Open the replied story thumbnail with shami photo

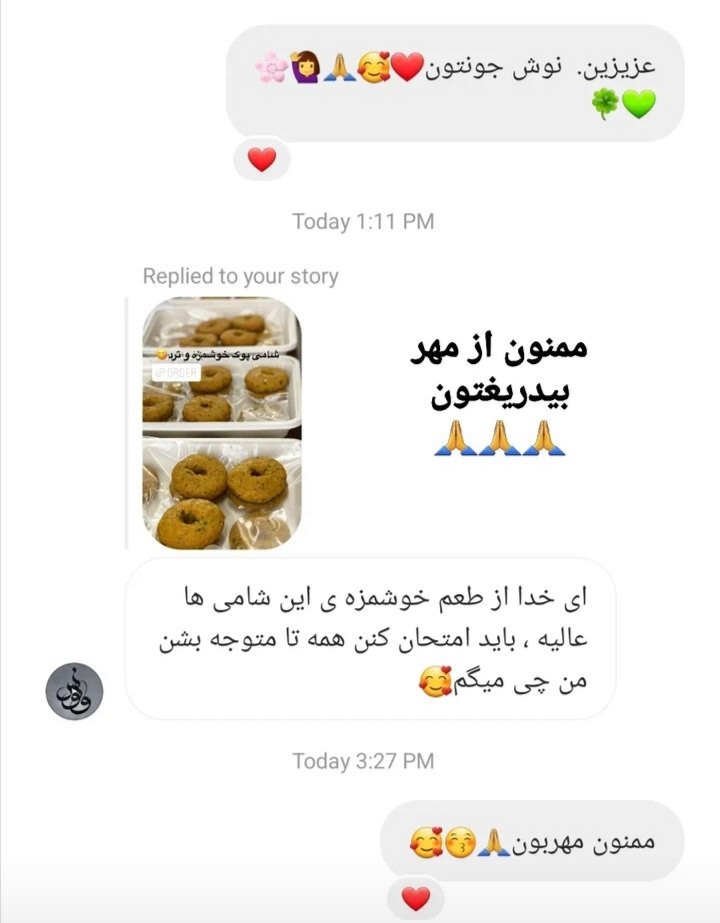point(220,423)
